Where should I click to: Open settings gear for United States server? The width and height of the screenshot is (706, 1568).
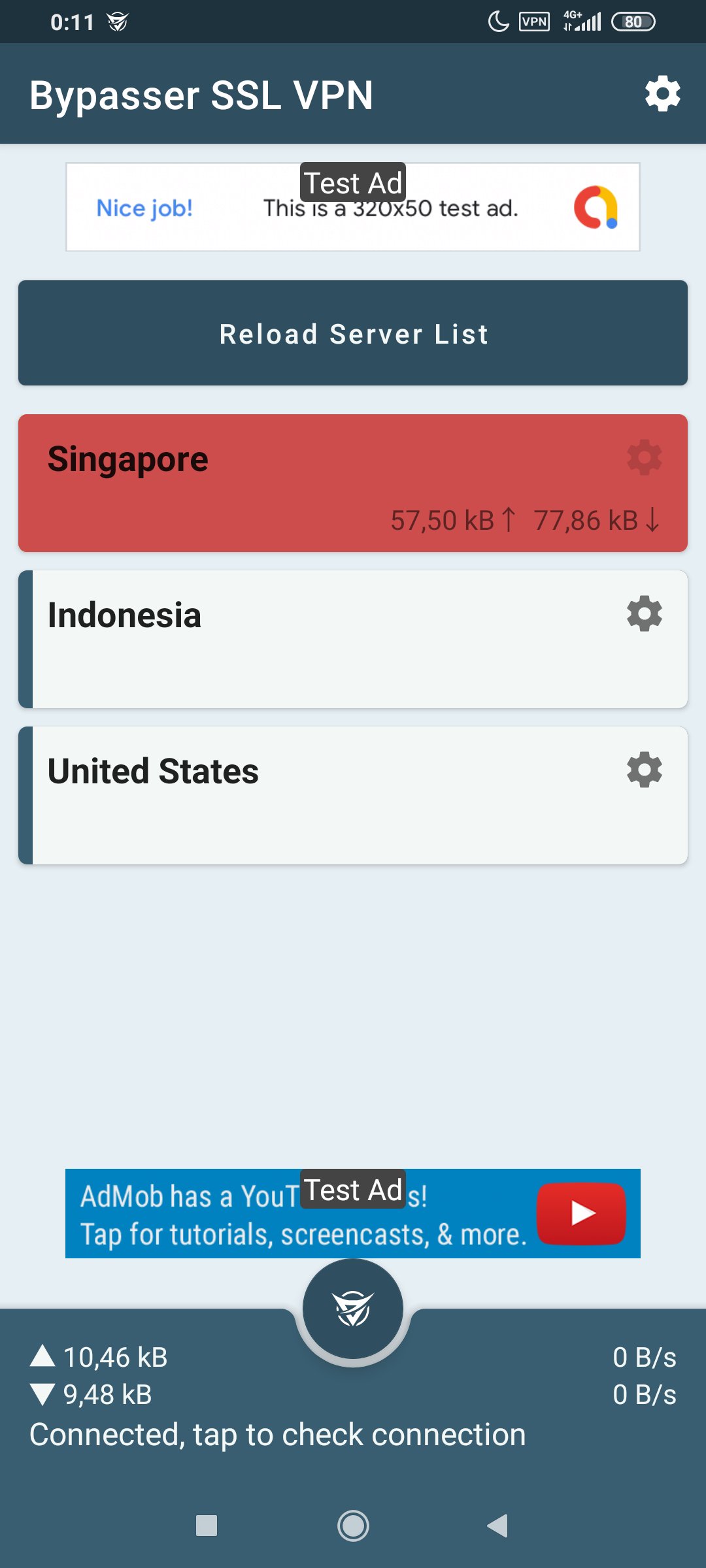(x=644, y=770)
